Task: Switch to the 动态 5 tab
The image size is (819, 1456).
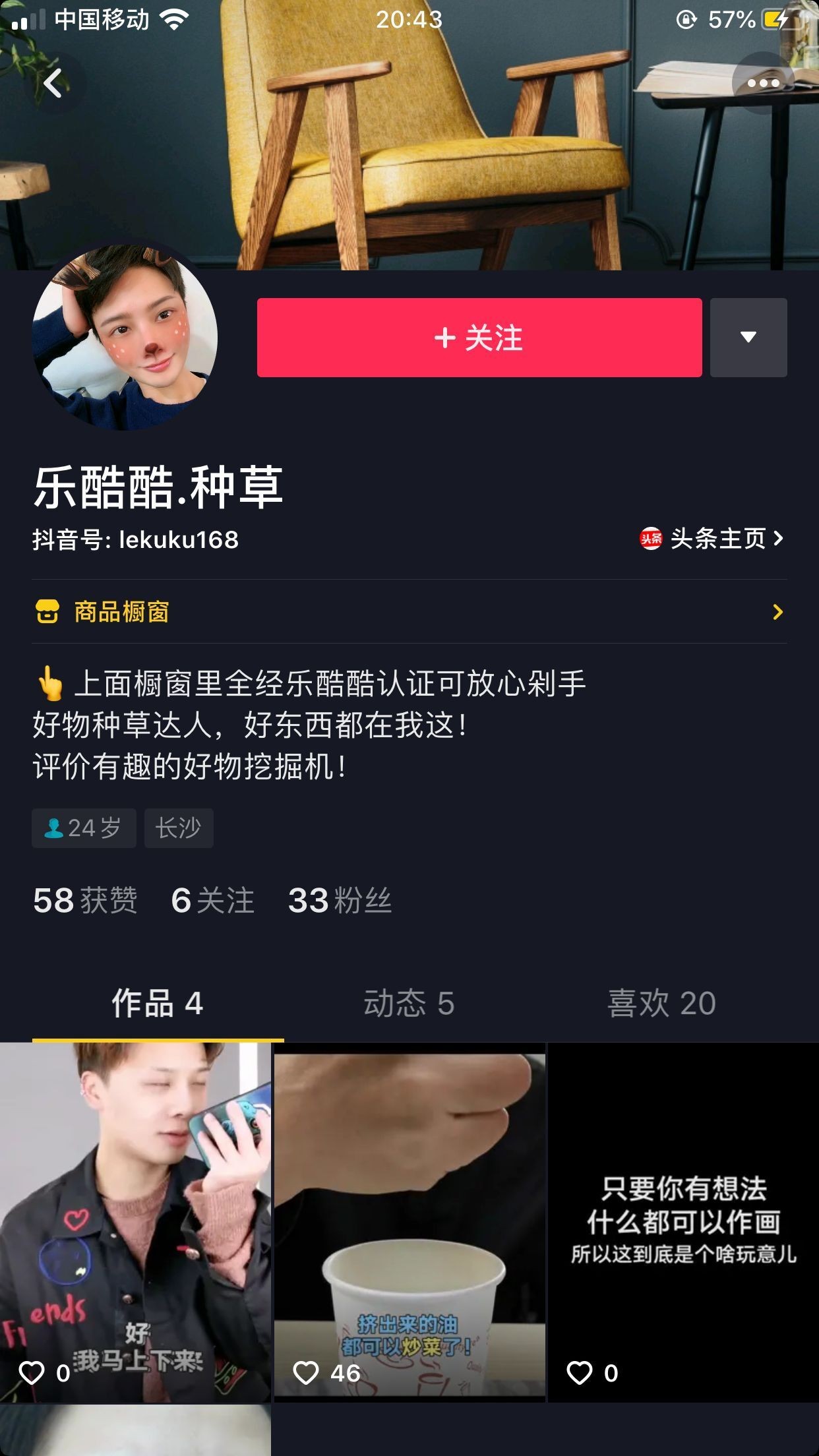Action: click(x=409, y=1004)
